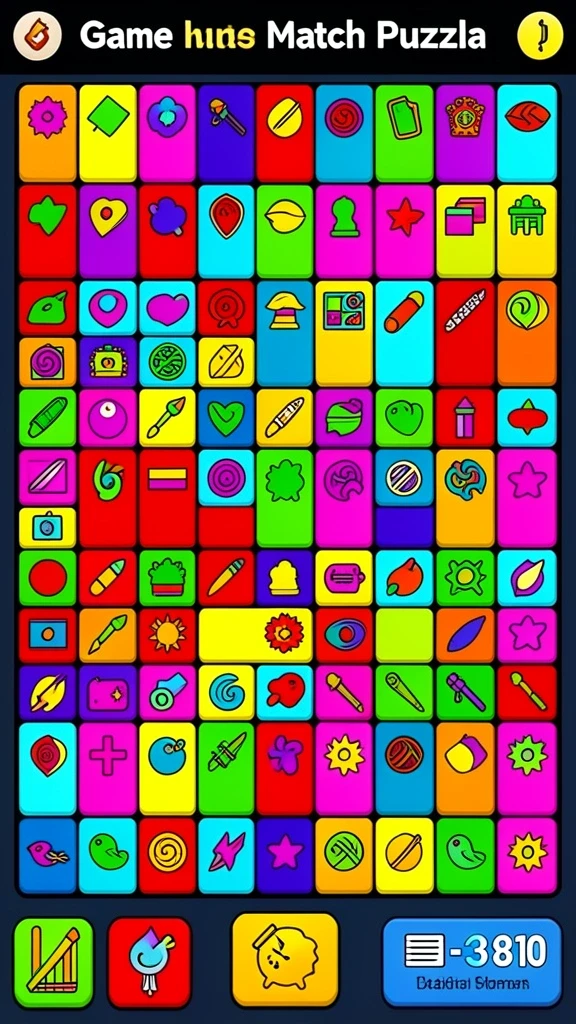Use the green pencil booster button
576x1024 pixels.
[54, 963]
